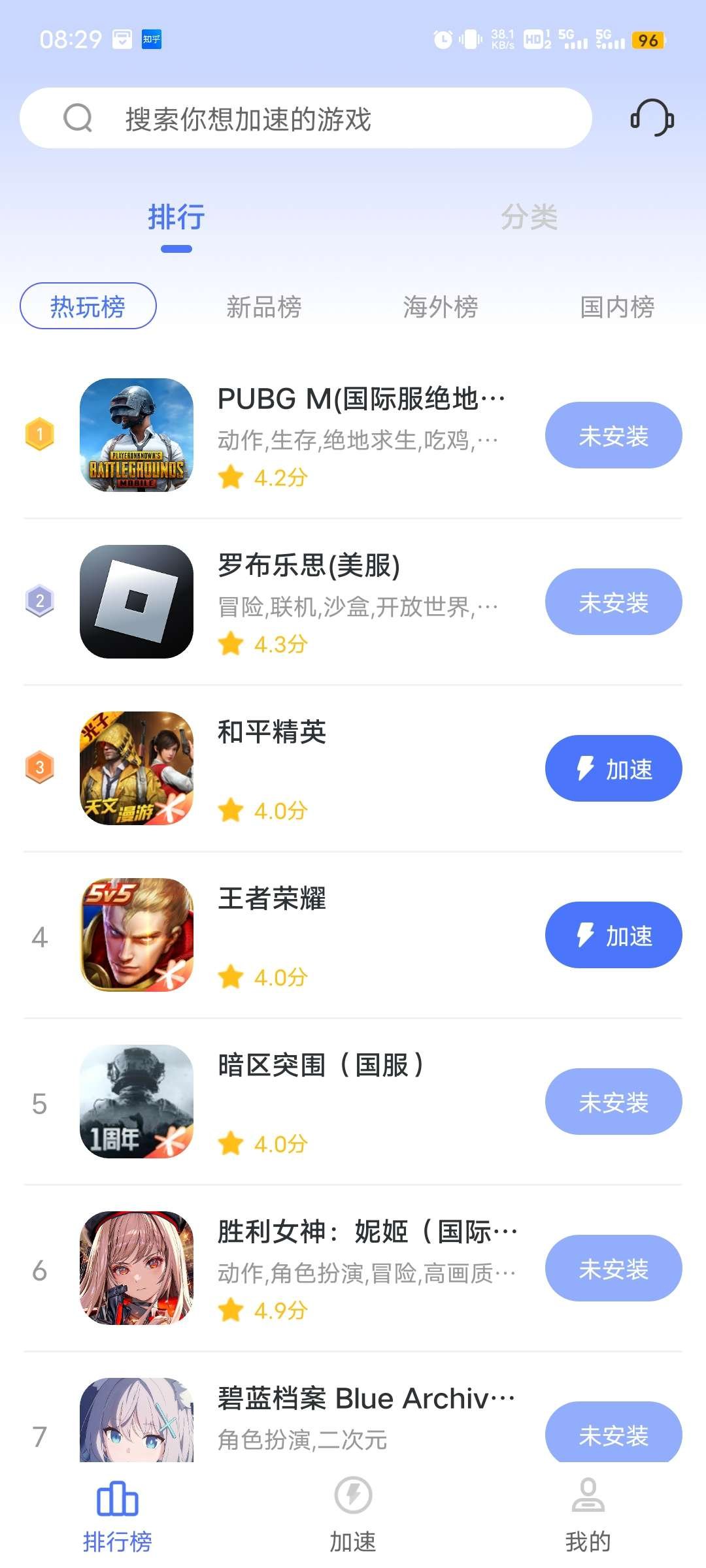706x1568 pixels.
Task: Tap 未安装 button for 暗区突围（国服）
Action: (x=613, y=1102)
